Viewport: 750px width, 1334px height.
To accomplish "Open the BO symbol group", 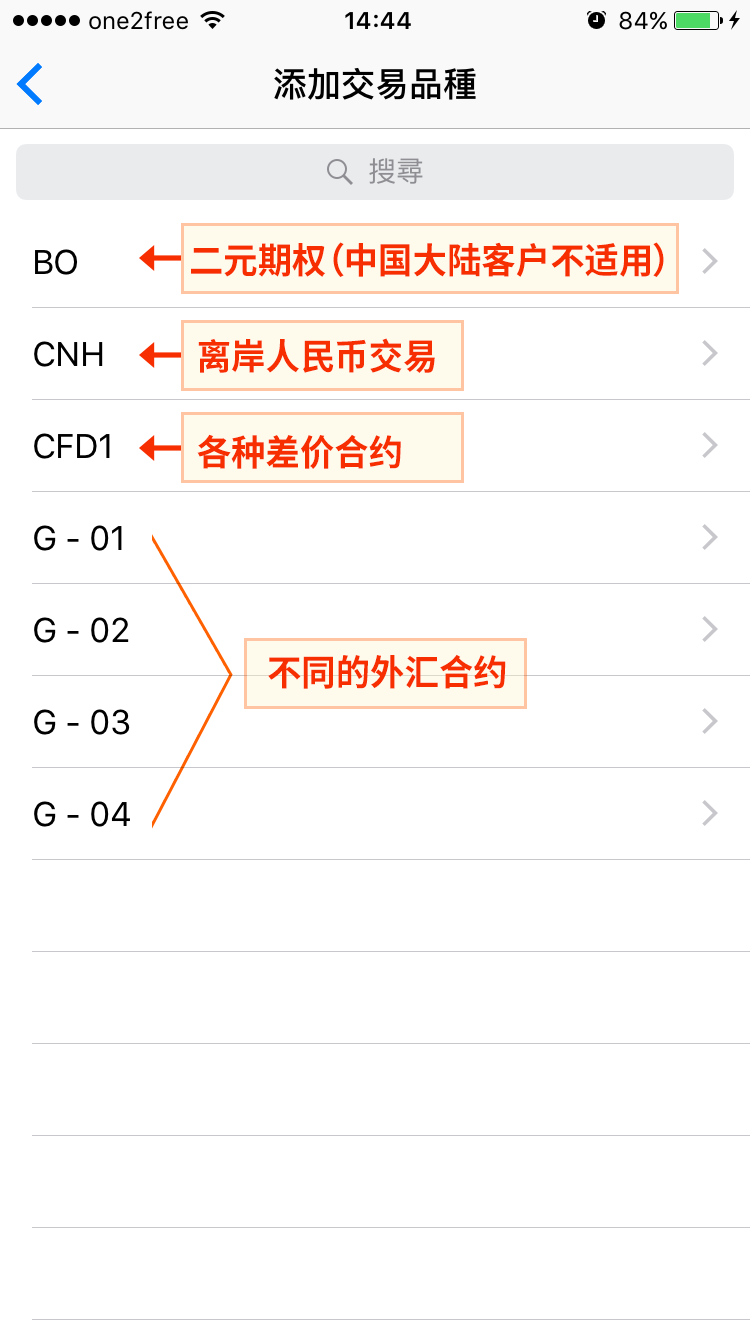I will point(375,262).
